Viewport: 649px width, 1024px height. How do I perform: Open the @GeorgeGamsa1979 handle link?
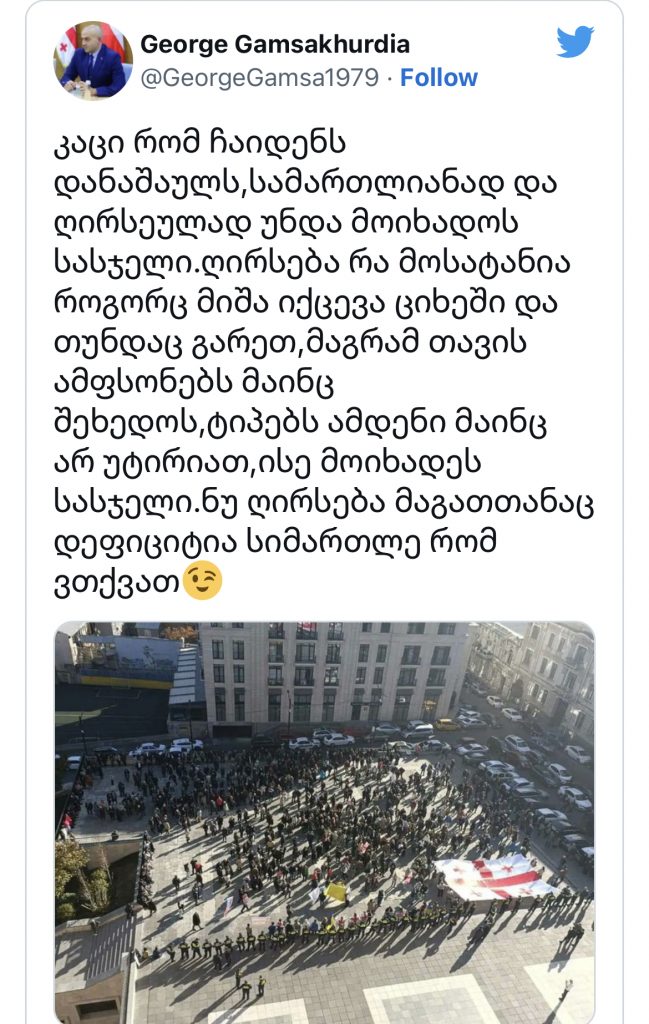[x=260, y=78]
